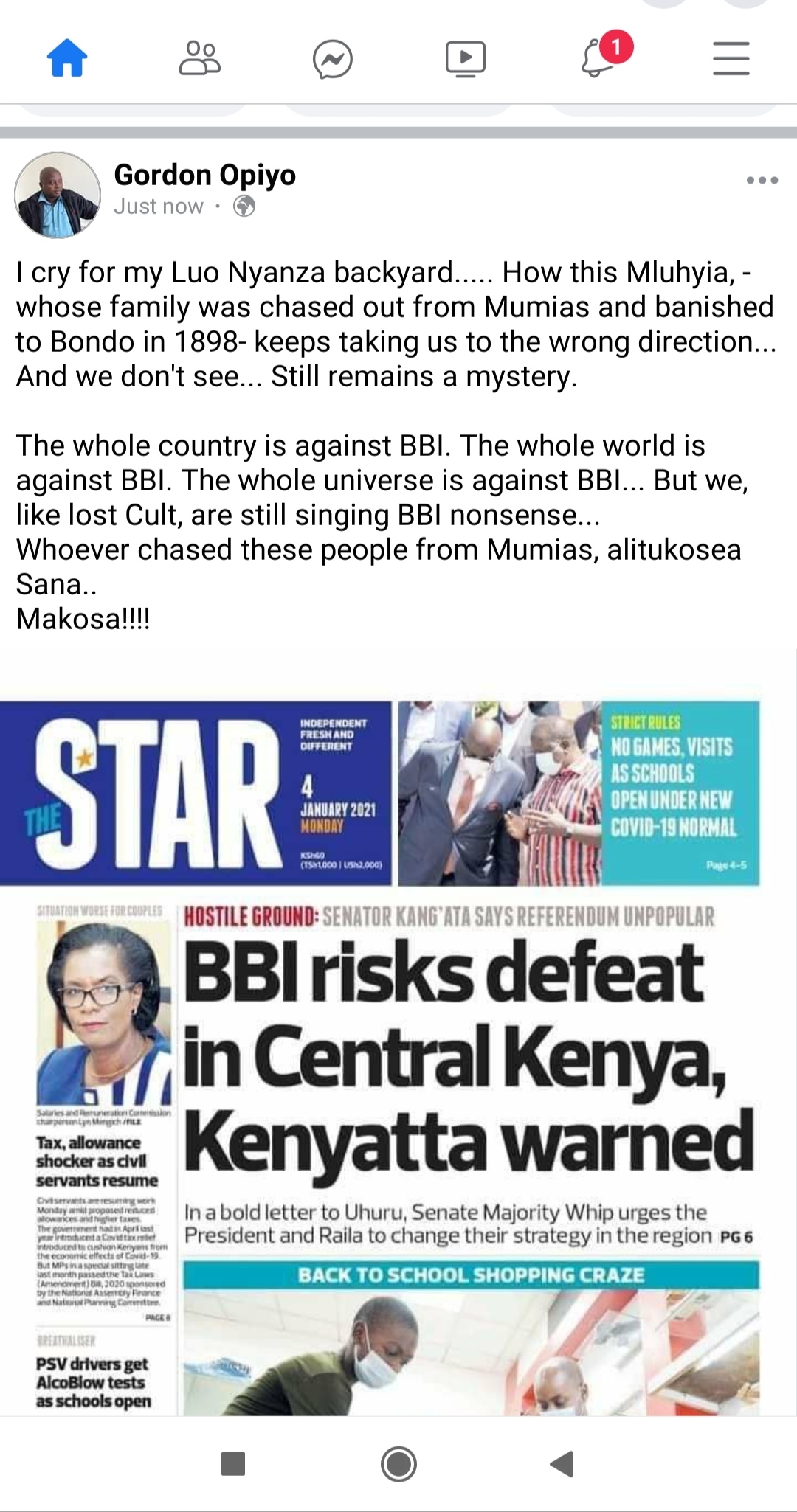This screenshot has height=1512, width=797.
Task: Open the post's three-dot options menu
Action: tap(762, 181)
